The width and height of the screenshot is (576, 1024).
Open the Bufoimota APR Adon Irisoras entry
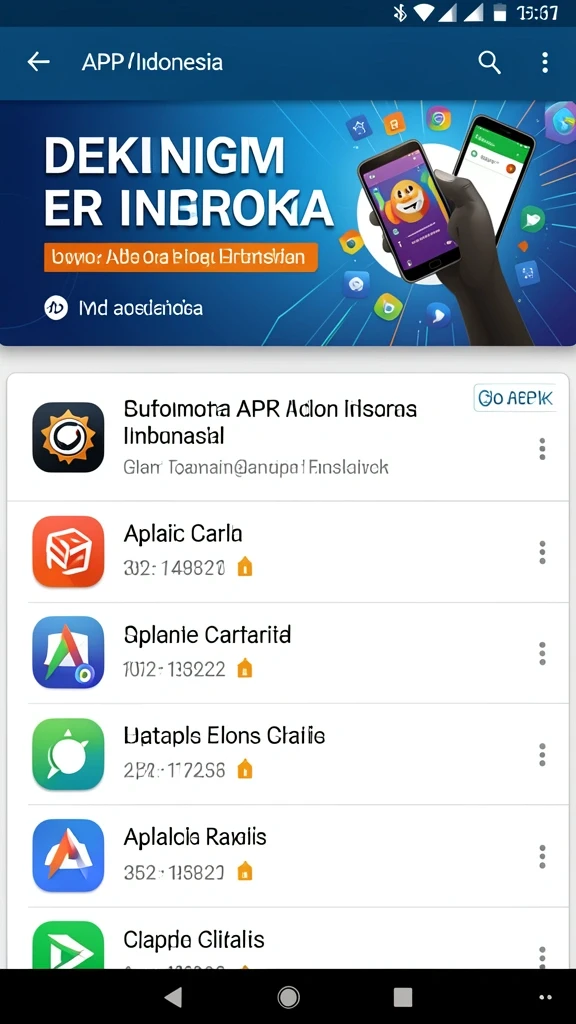(x=288, y=438)
